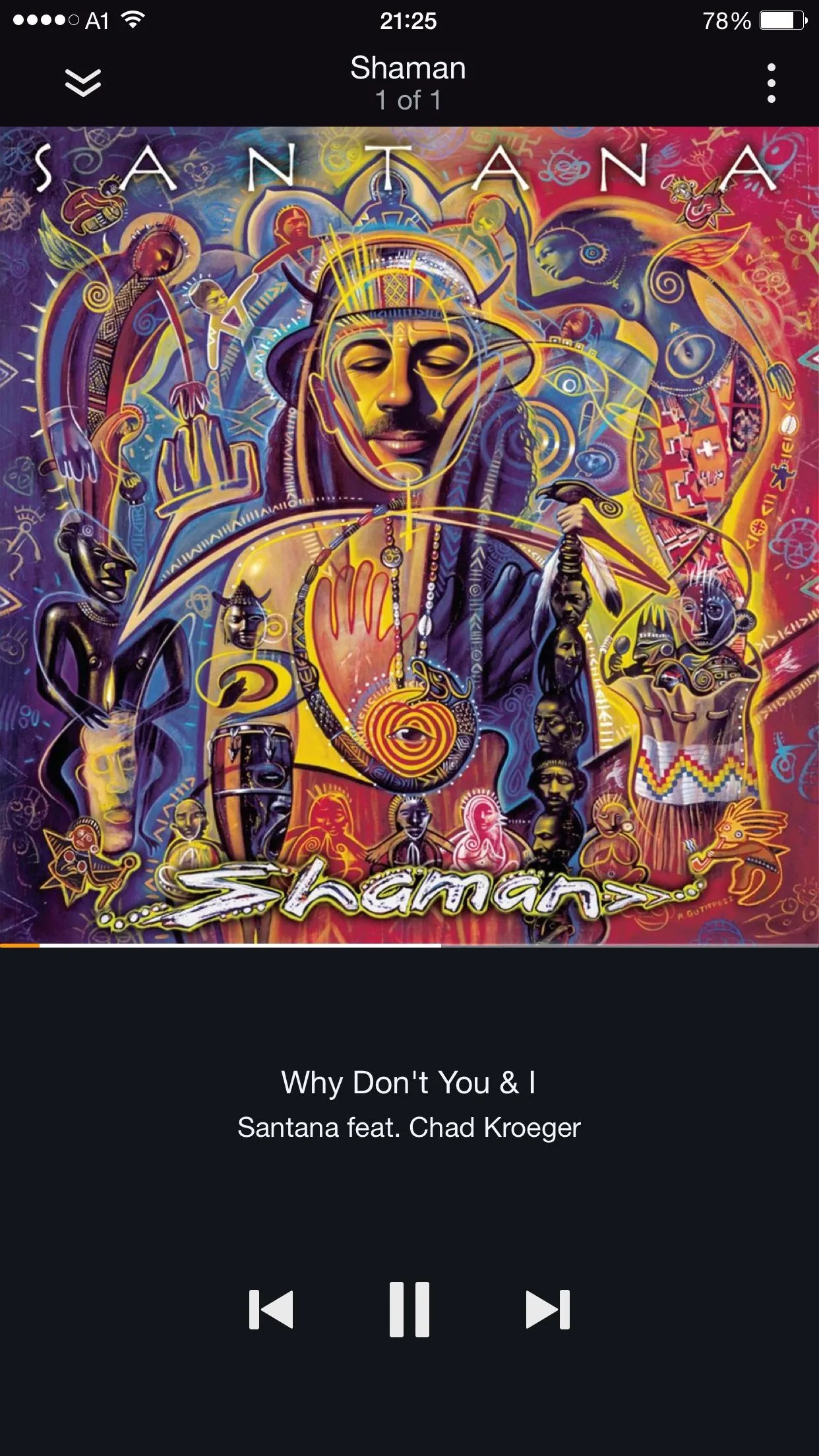Skip to the next track
The image size is (819, 1456).
547,1310
